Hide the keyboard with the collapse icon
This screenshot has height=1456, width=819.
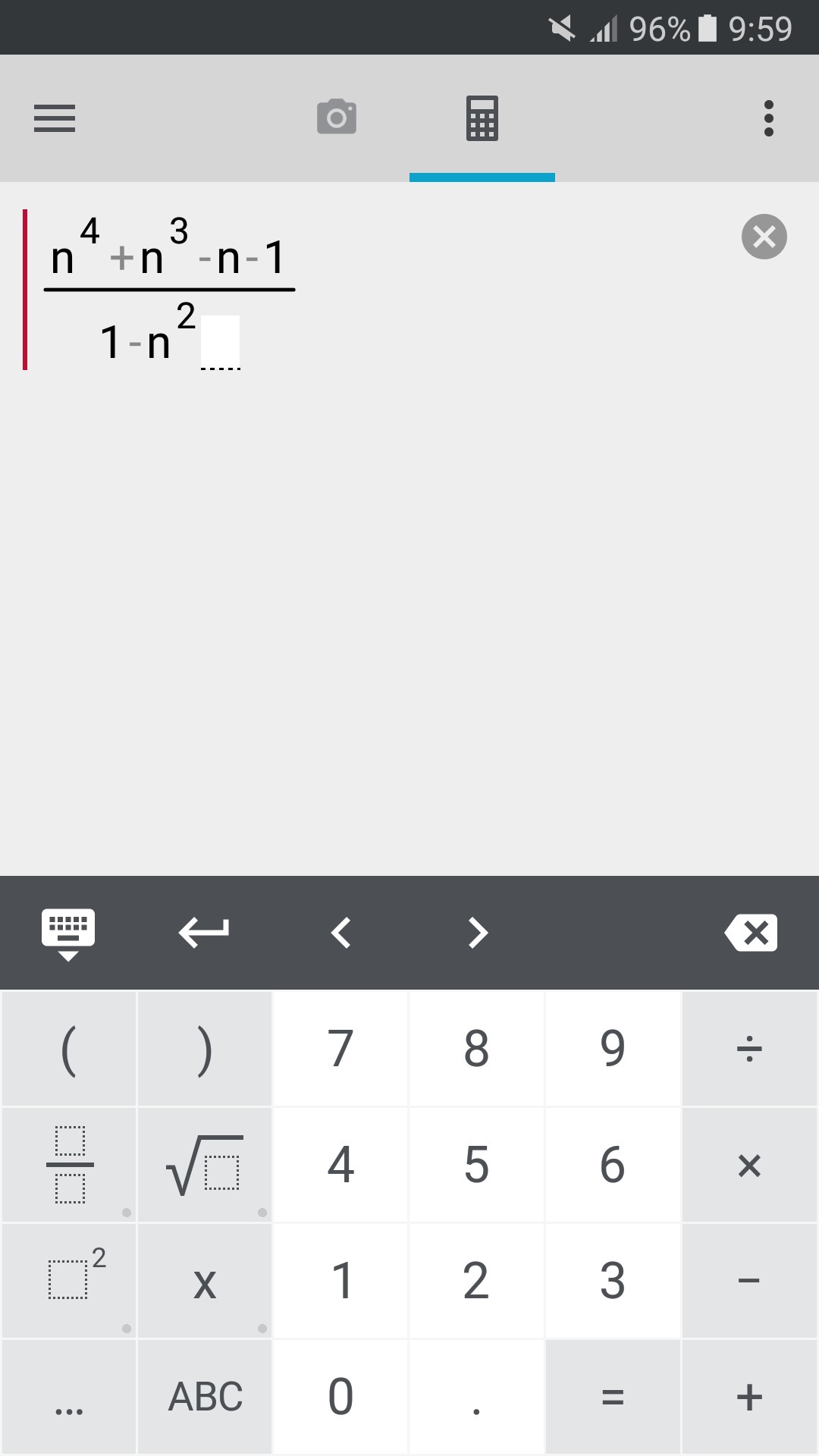point(68,934)
